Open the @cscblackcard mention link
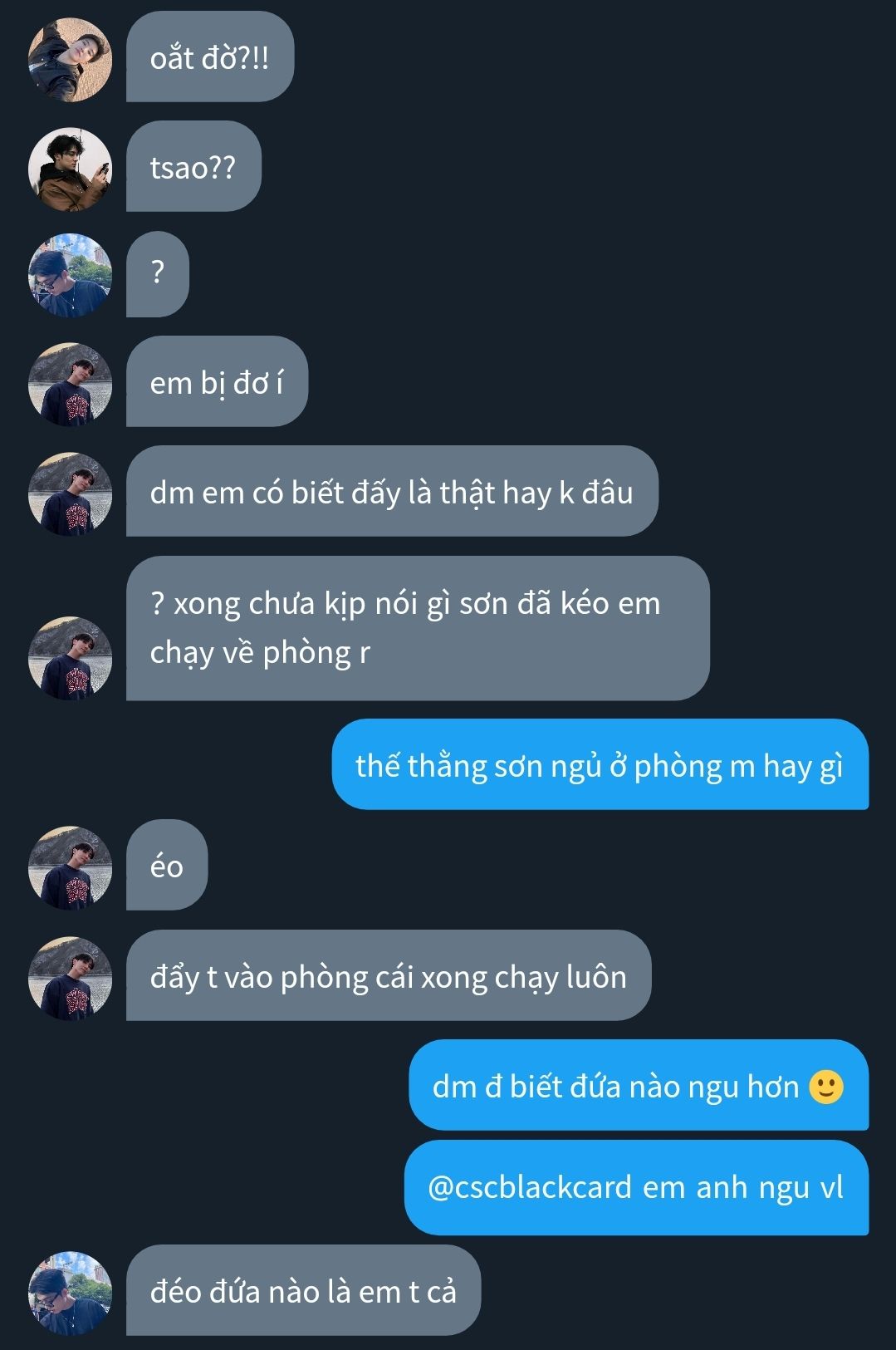 530,1187
